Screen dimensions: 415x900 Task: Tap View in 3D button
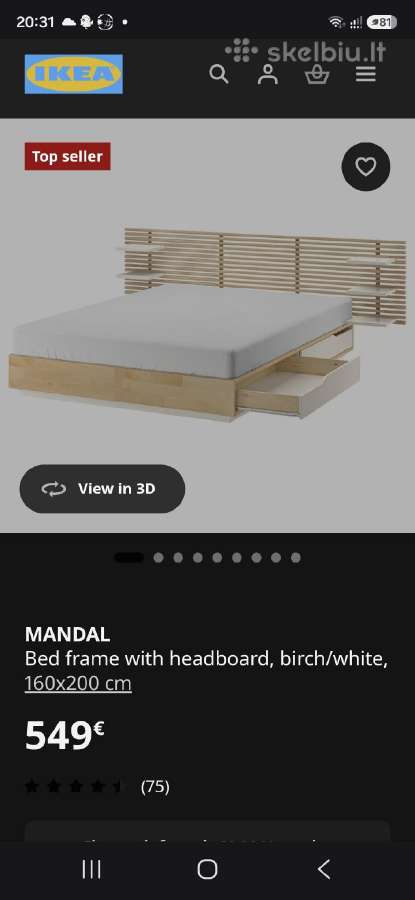[102, 488]
